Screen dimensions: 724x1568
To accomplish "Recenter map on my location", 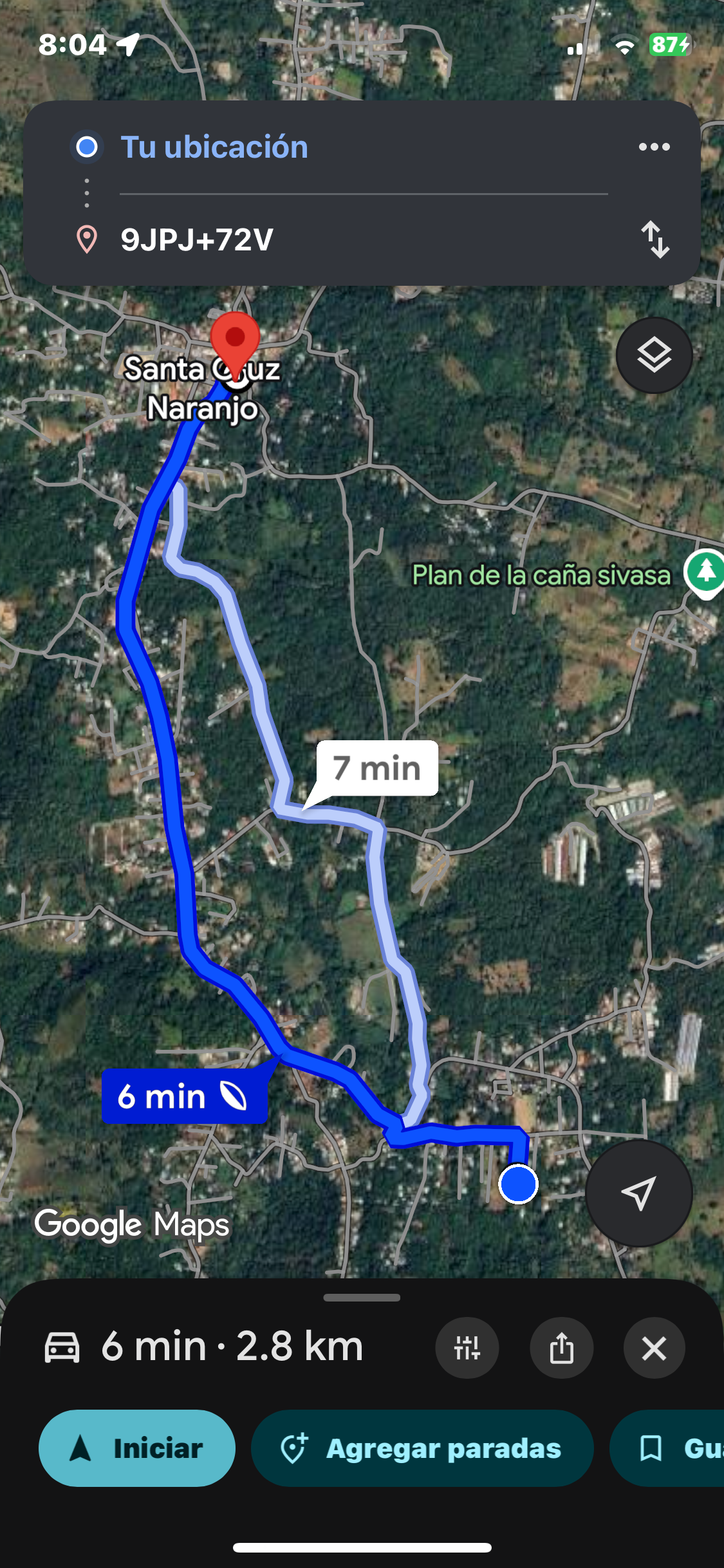I will (638, 1193).
